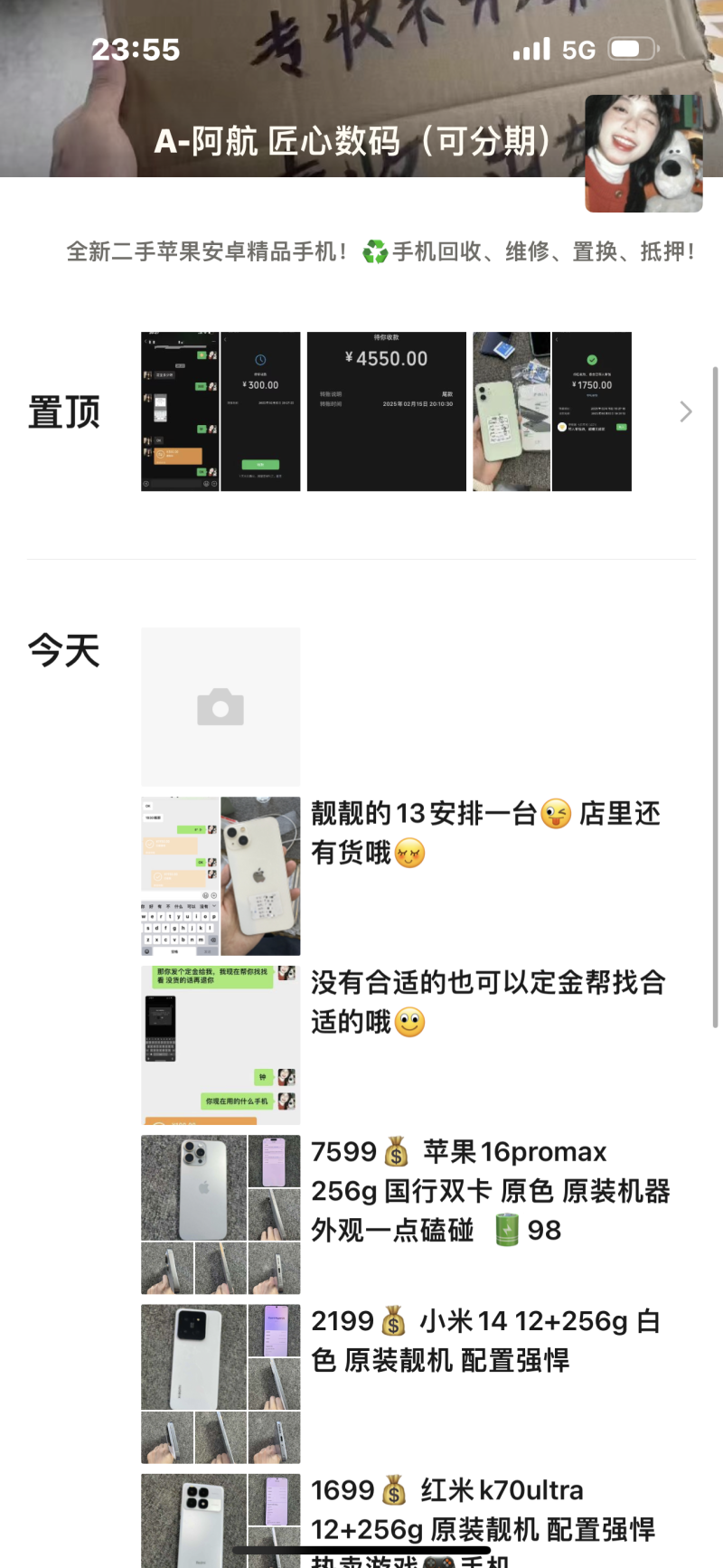Image resolution: width=723 pixels, height=1568 pixels.
Task: Expand pinned posts with the chevron arrow
Action: (686, 412)
